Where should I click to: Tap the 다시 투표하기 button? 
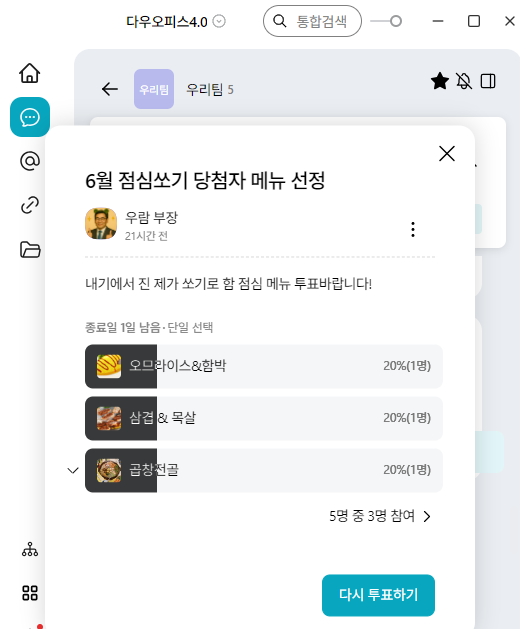pyautogui.click(x=378, y=595)
